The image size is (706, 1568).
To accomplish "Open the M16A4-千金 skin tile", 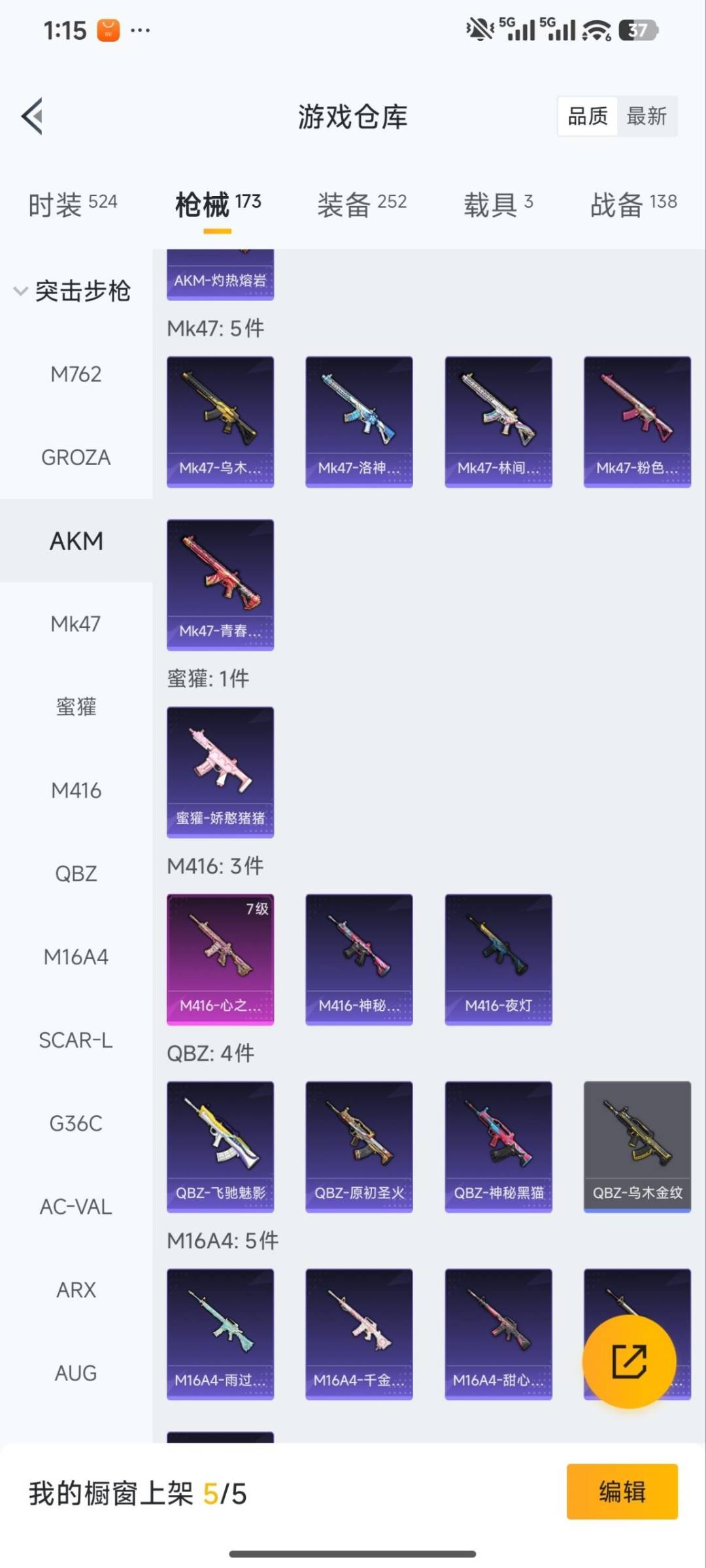I will coord(359,1333).
